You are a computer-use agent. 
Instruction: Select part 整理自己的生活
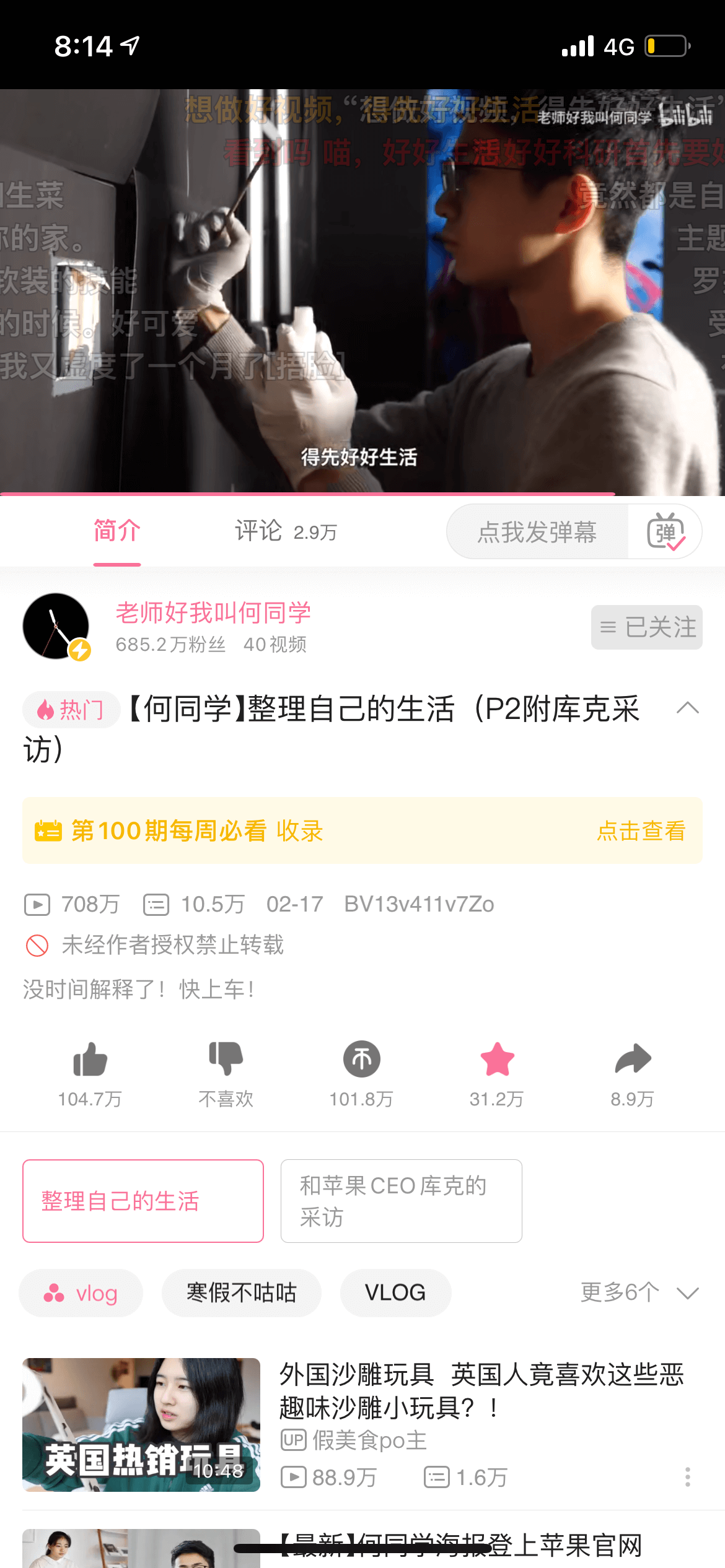click(x=143, y=1201)
